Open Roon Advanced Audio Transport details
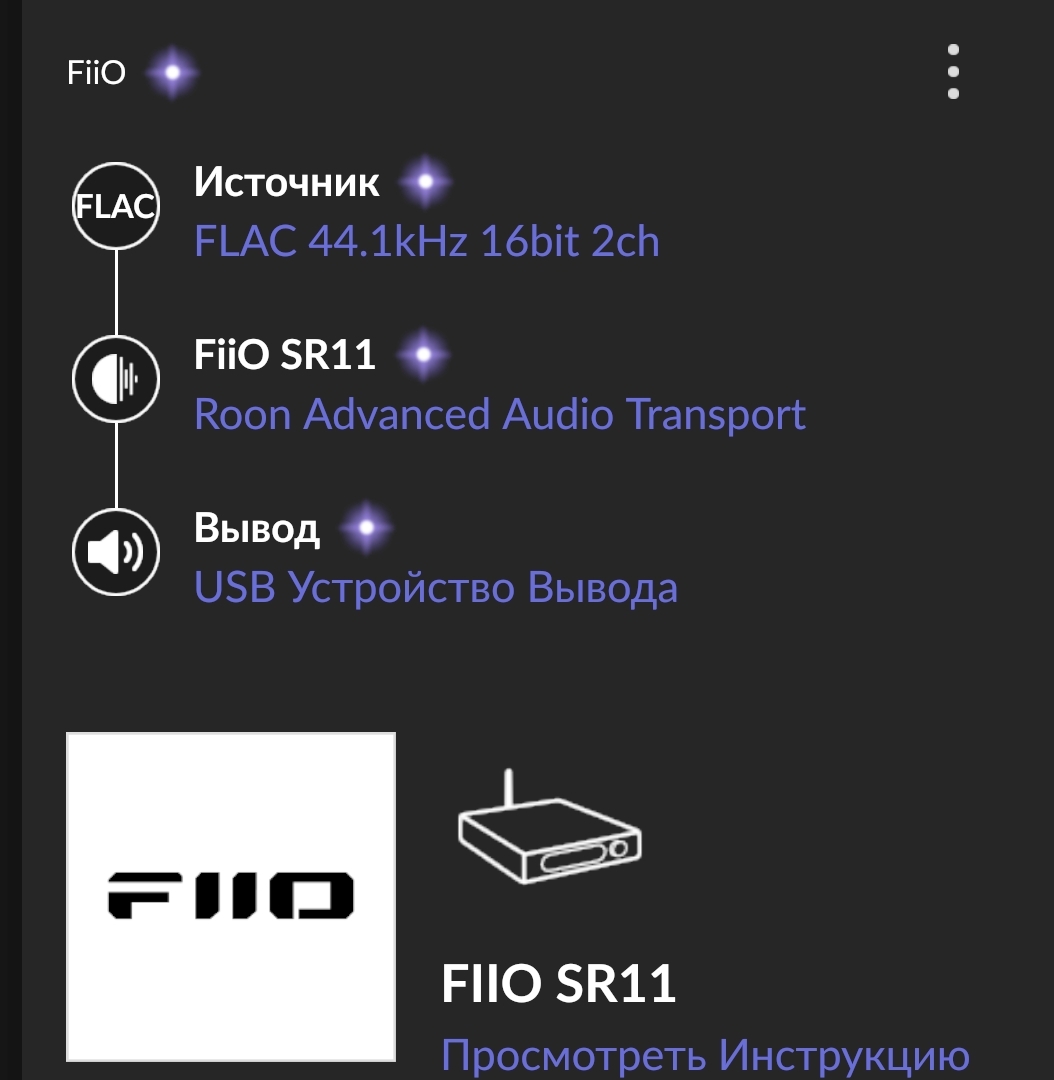This screenshot has height=1080, width=1054. 499,414
